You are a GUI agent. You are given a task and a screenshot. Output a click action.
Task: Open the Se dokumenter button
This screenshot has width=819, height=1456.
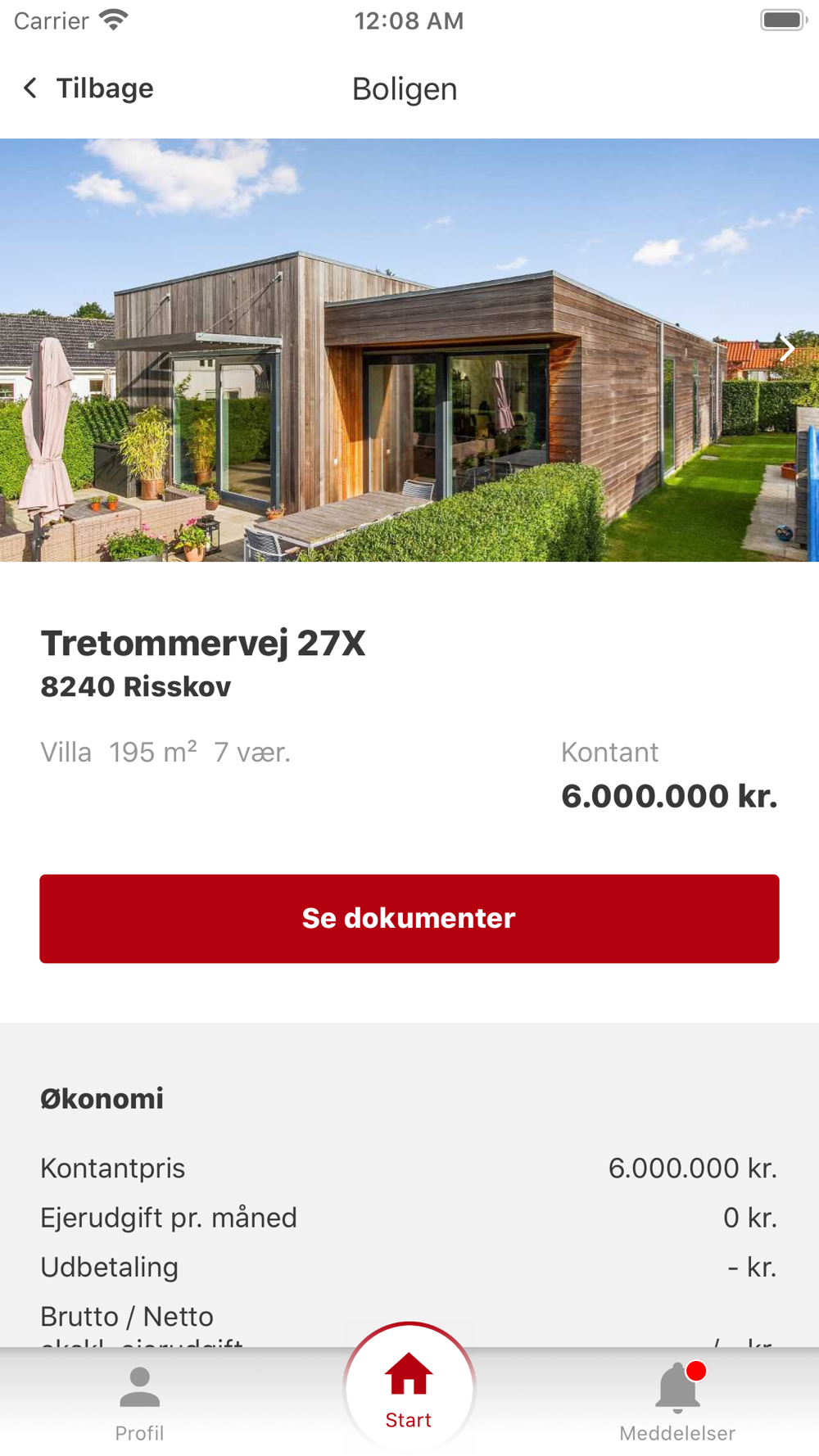click(409, 919)
